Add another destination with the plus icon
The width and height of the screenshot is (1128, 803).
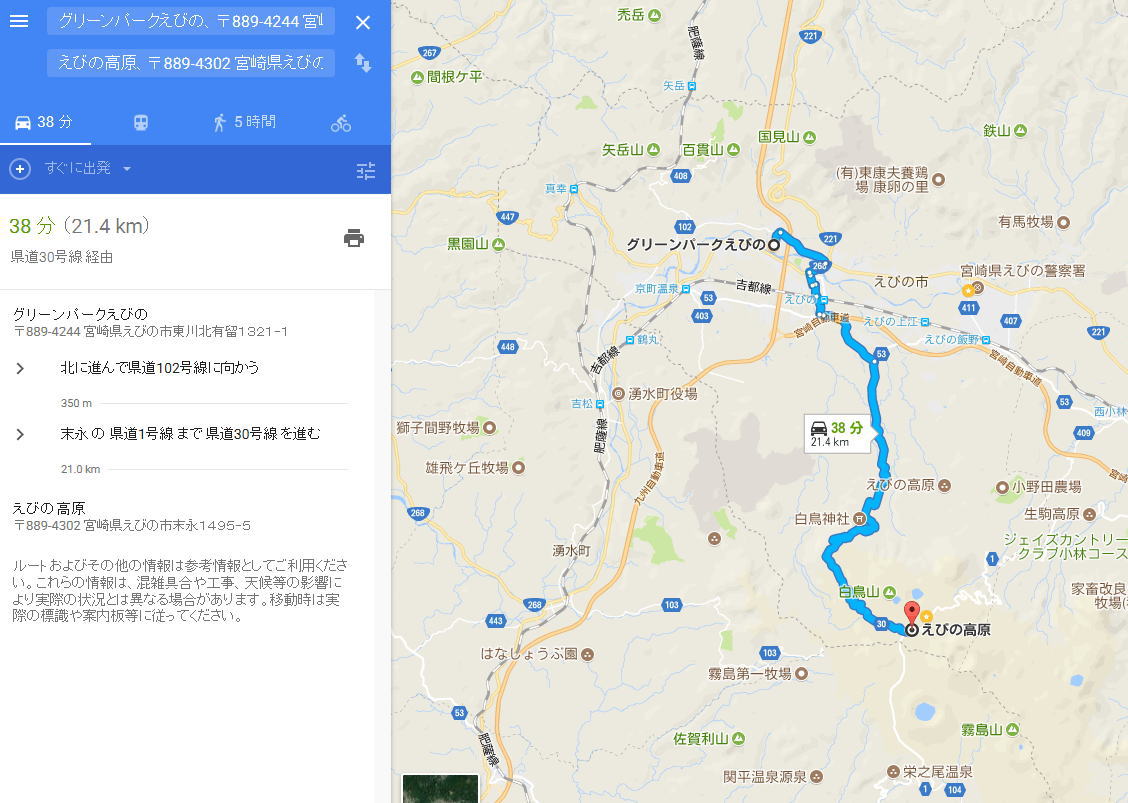click(20, 168)
